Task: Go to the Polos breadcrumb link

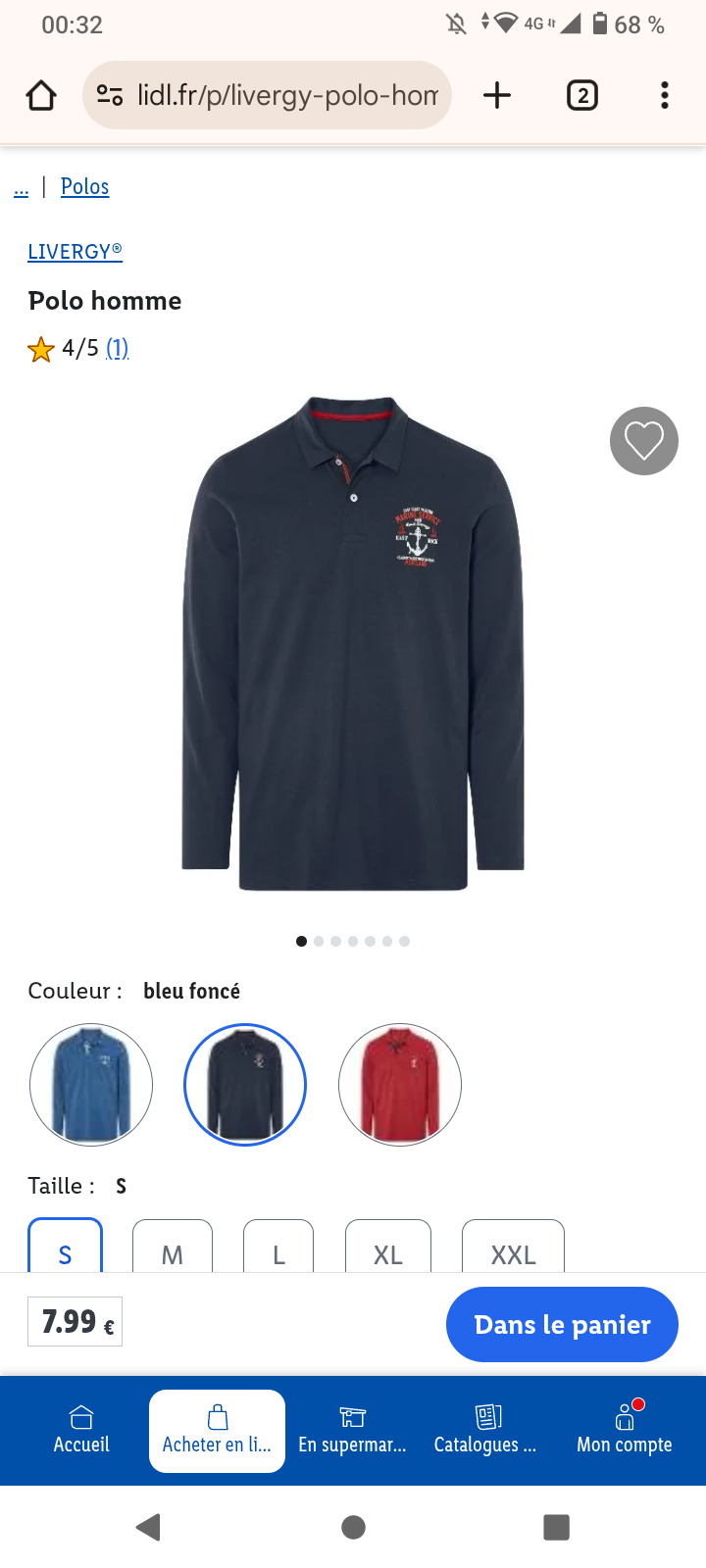Action: pyautogui.click(x=84, y=186)
